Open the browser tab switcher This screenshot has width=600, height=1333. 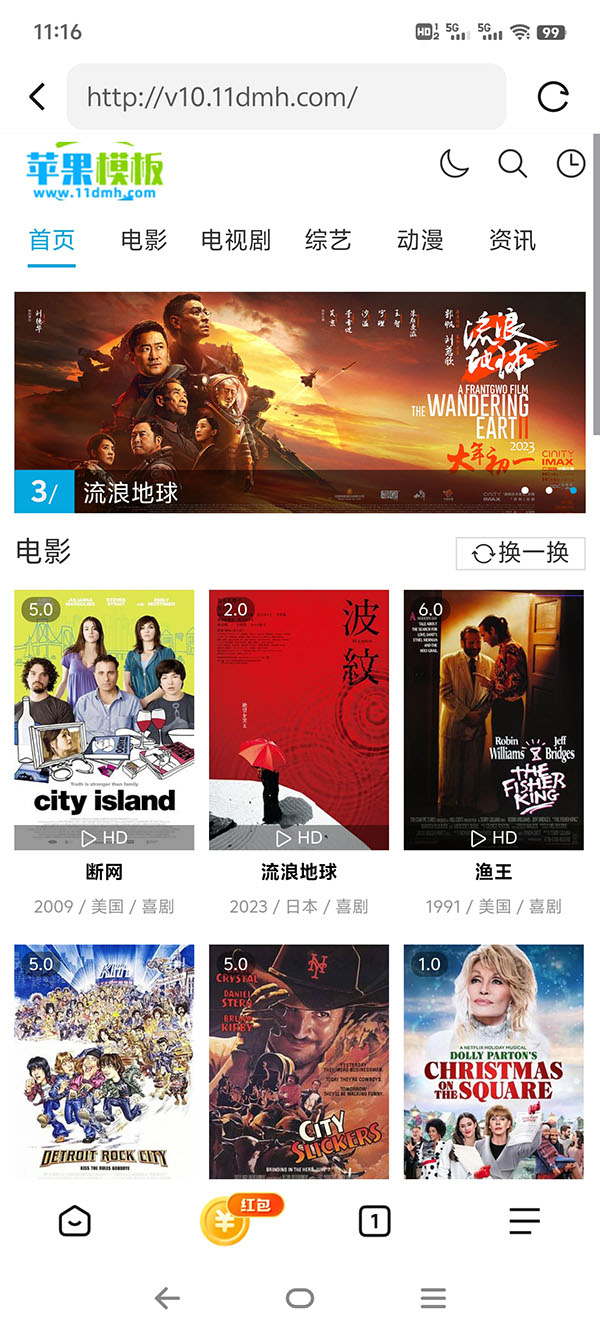coord(374,1221)
